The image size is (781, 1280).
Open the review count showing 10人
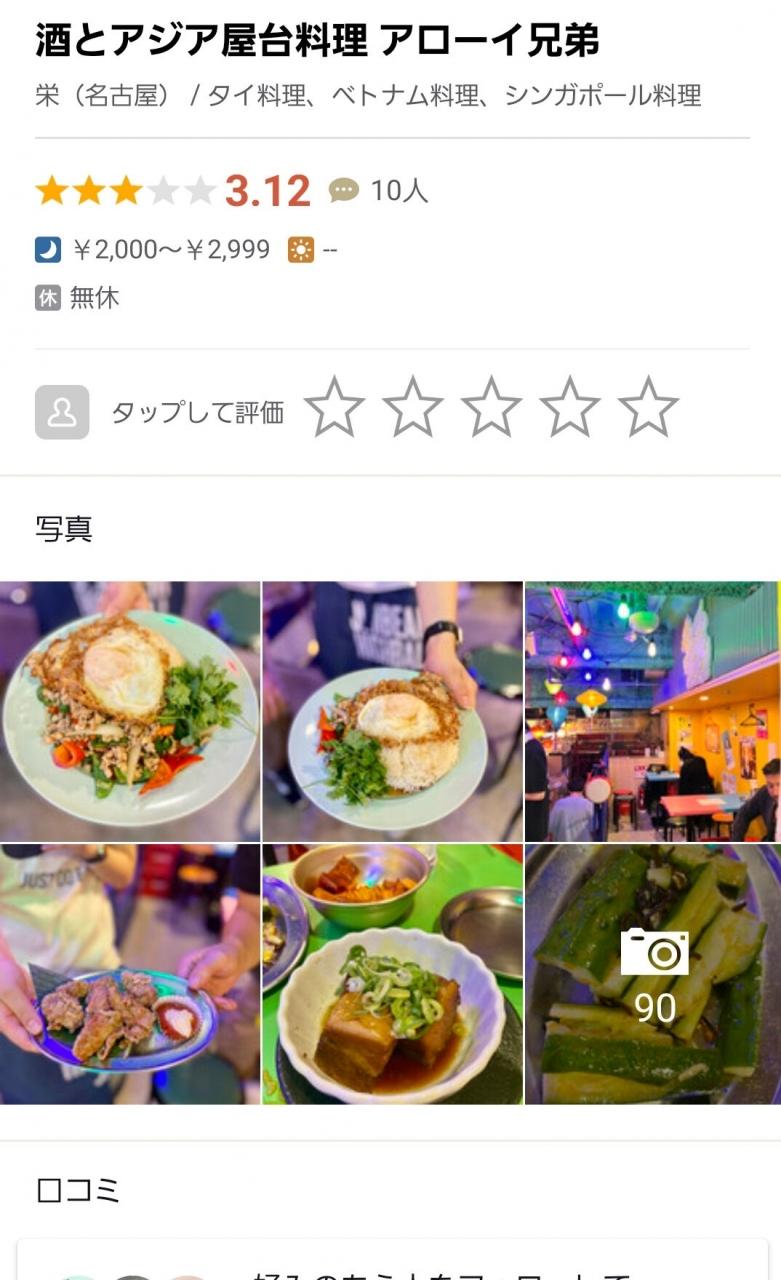pos(379,190)
